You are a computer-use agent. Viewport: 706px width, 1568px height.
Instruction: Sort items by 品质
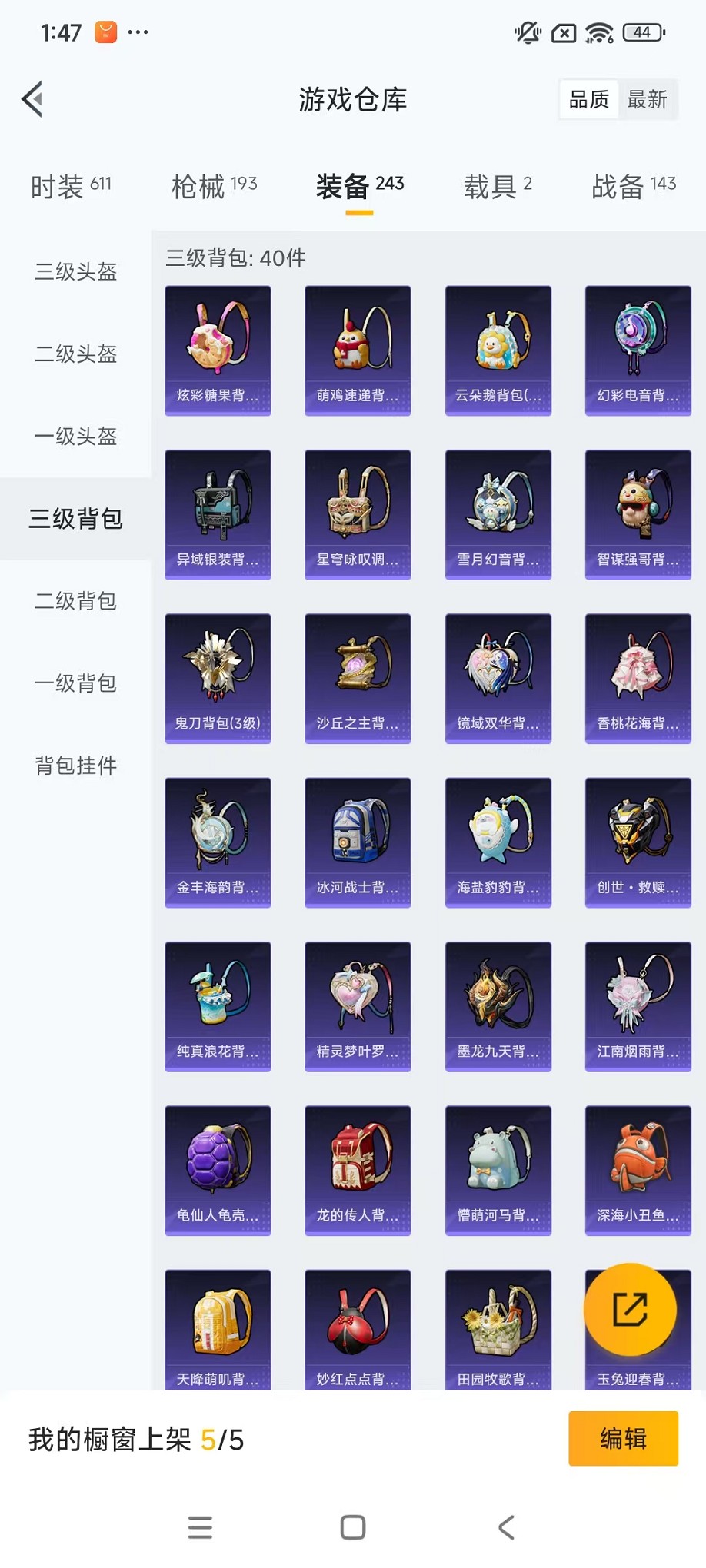point(589,100)
